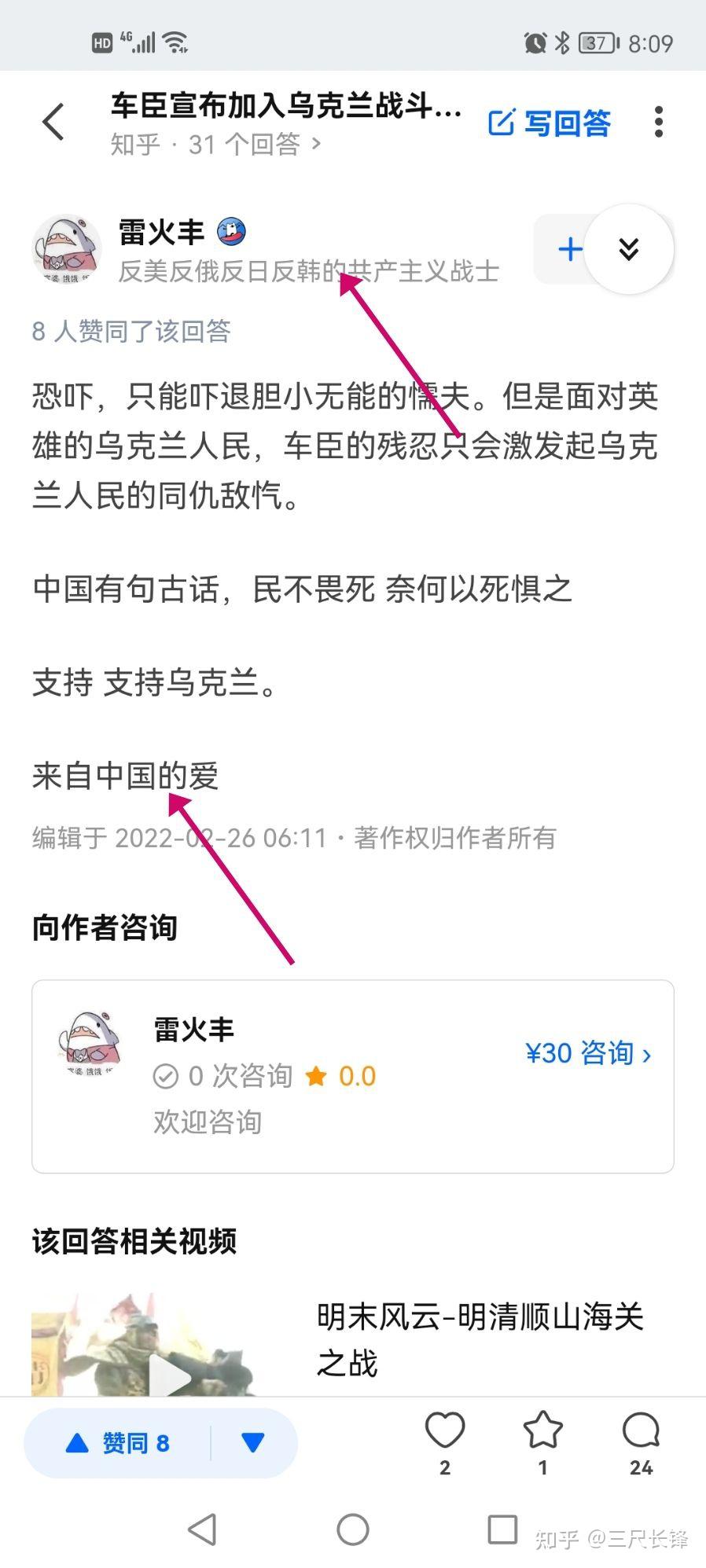Go back using the top arrow
This screenshot has height=1568, width=706.
(53, 123)
